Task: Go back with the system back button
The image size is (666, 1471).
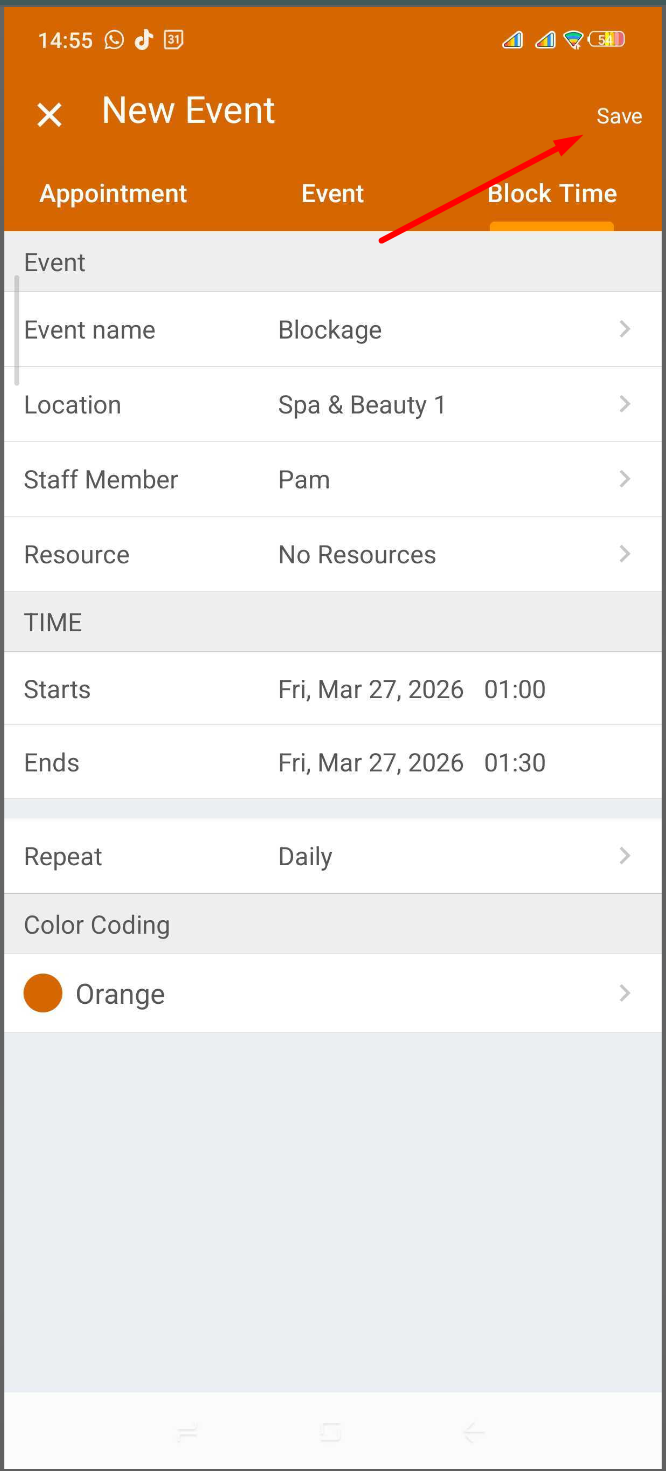Action: click(x=474, y=1434)
